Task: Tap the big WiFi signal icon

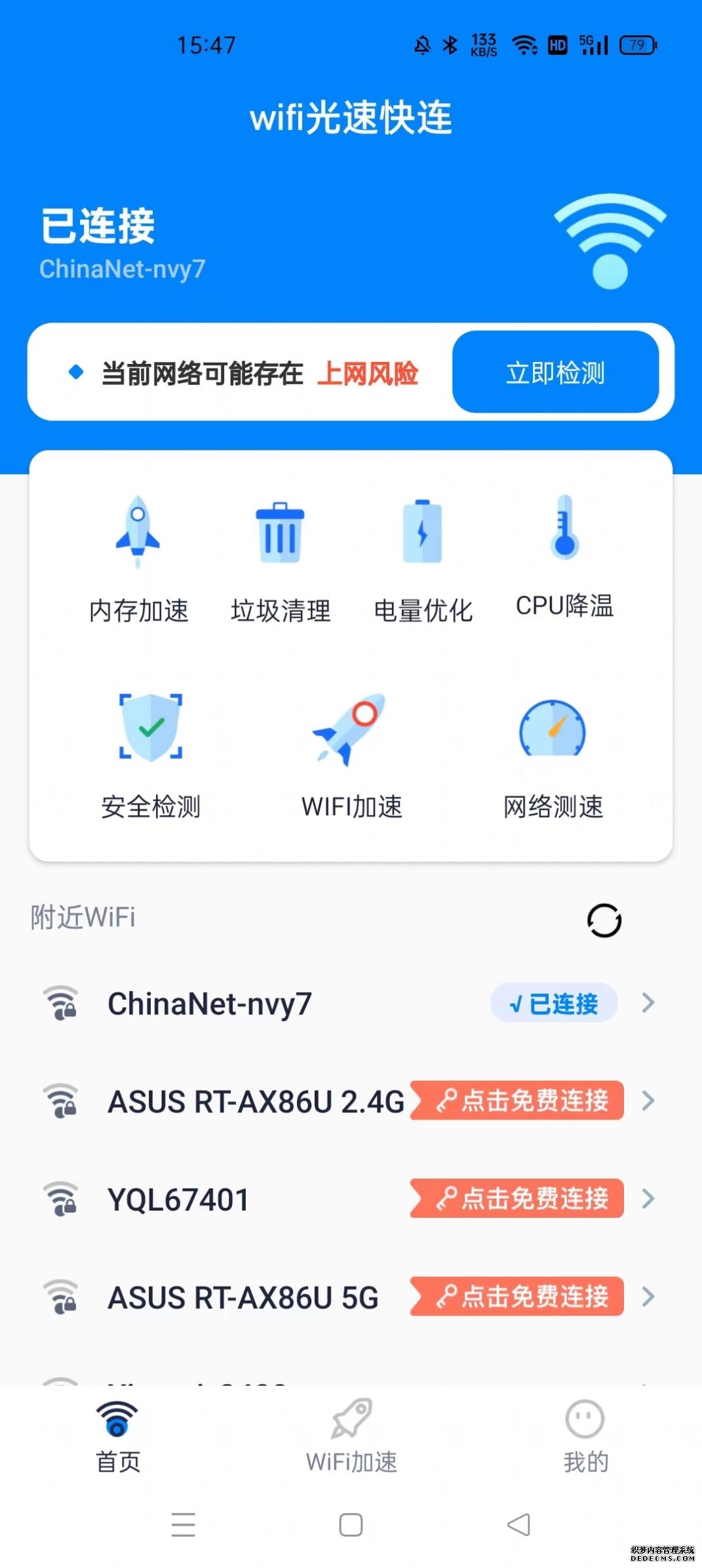Action: pos(608,241)
